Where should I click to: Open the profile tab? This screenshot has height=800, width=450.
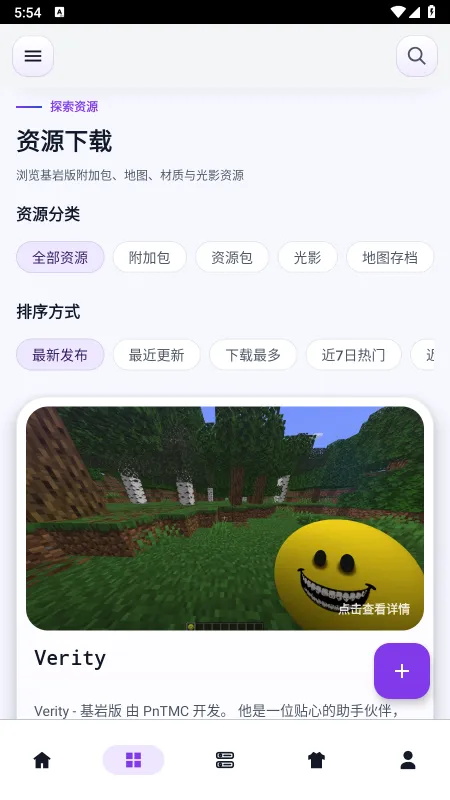tap(408, 760)
